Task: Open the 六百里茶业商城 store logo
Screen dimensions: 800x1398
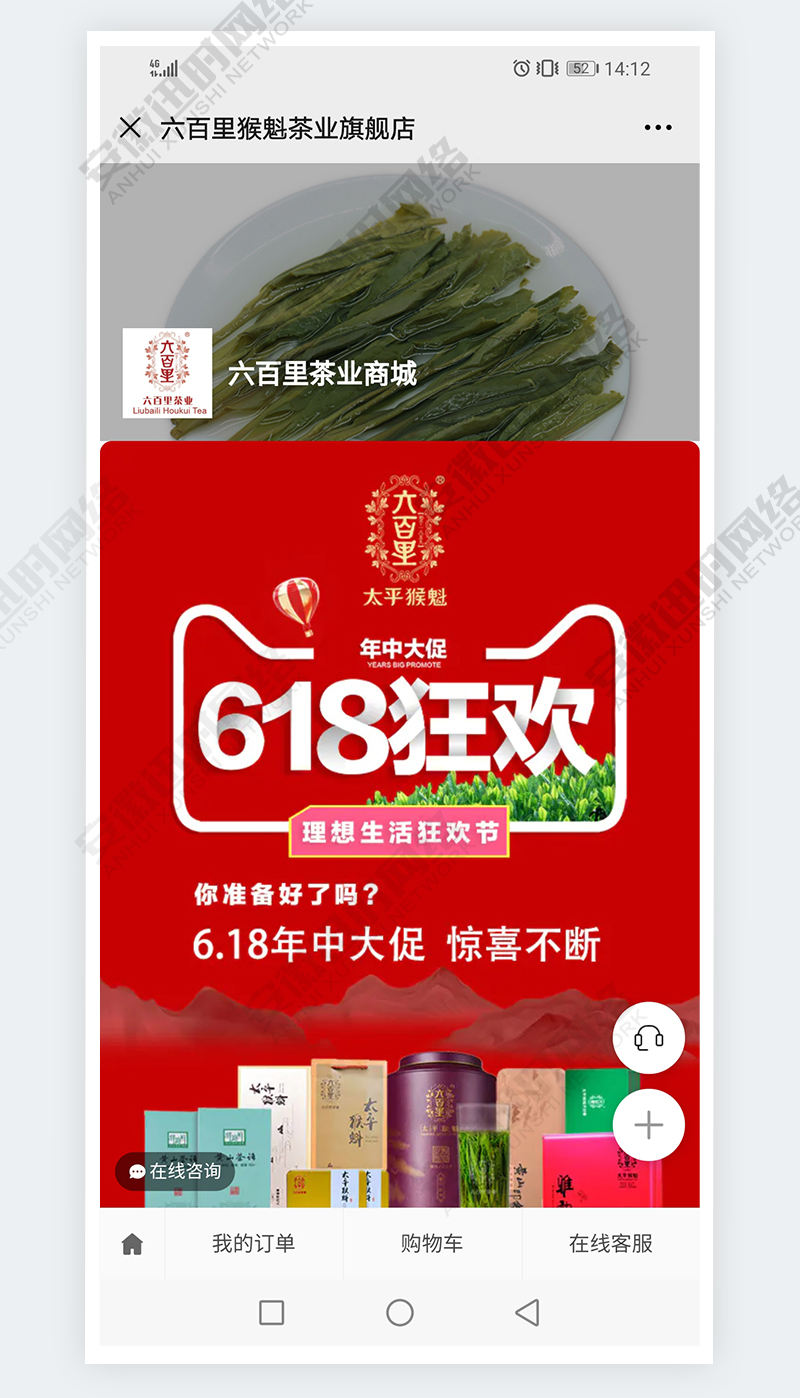Action: point(167,372)
